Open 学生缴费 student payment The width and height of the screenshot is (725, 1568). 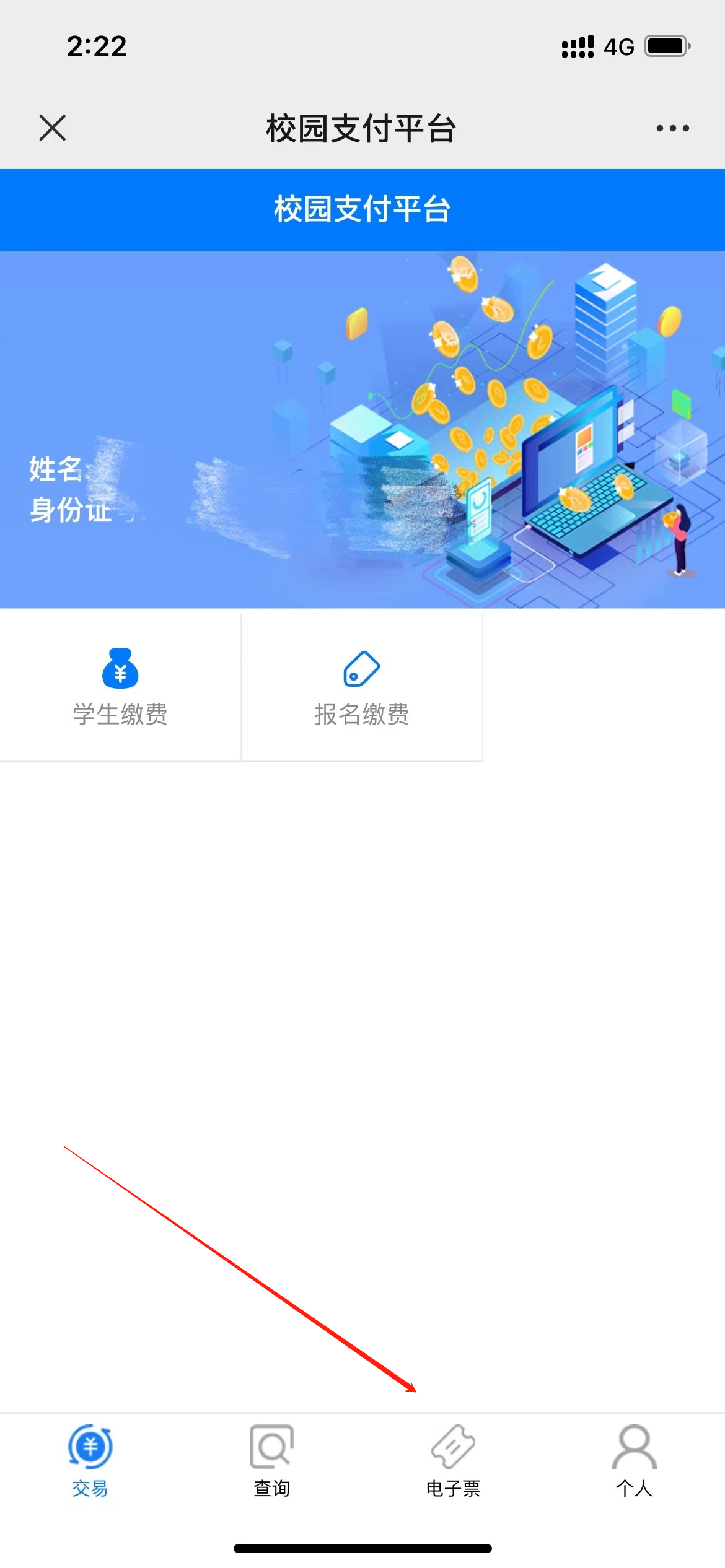(x=120, y=686)
